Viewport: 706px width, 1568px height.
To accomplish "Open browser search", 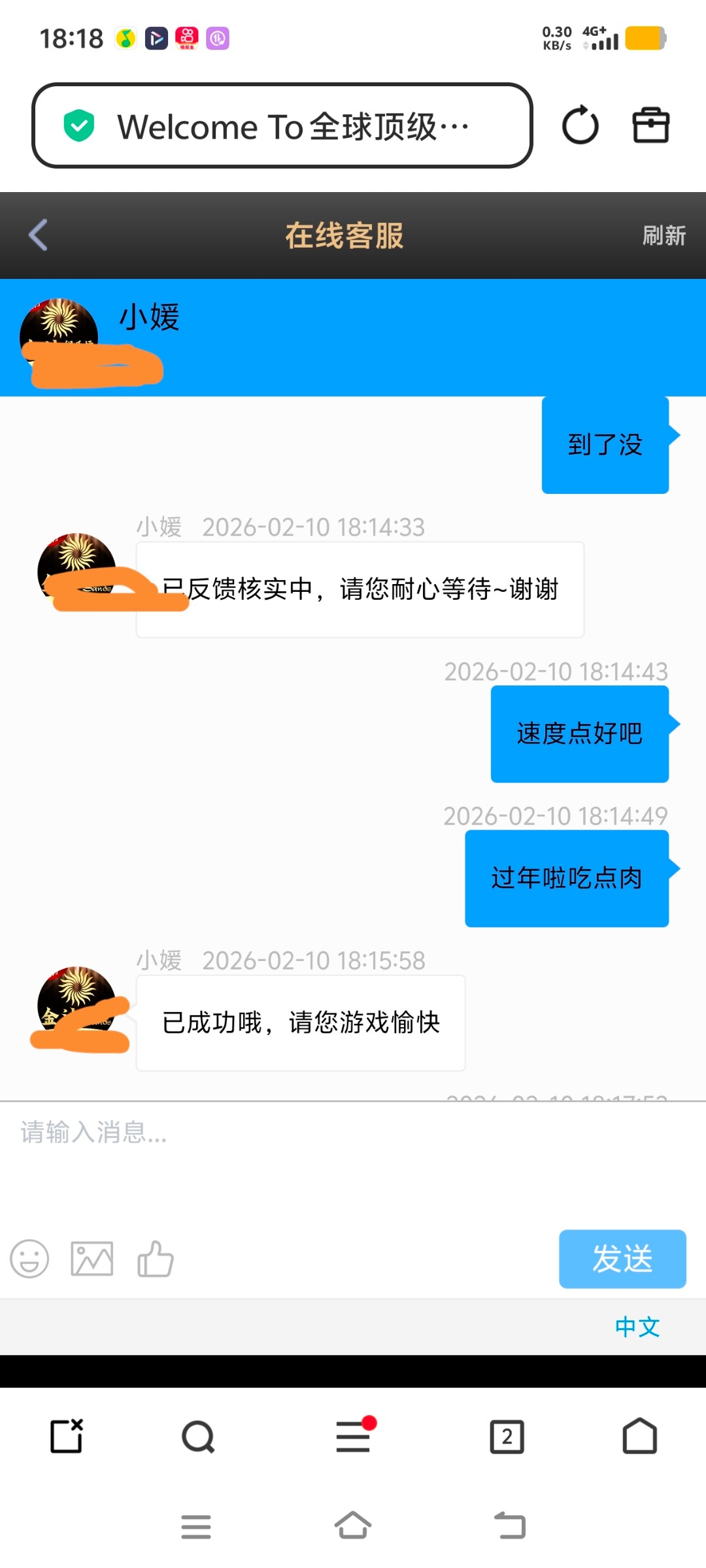I will click(x=198, y=1437).
